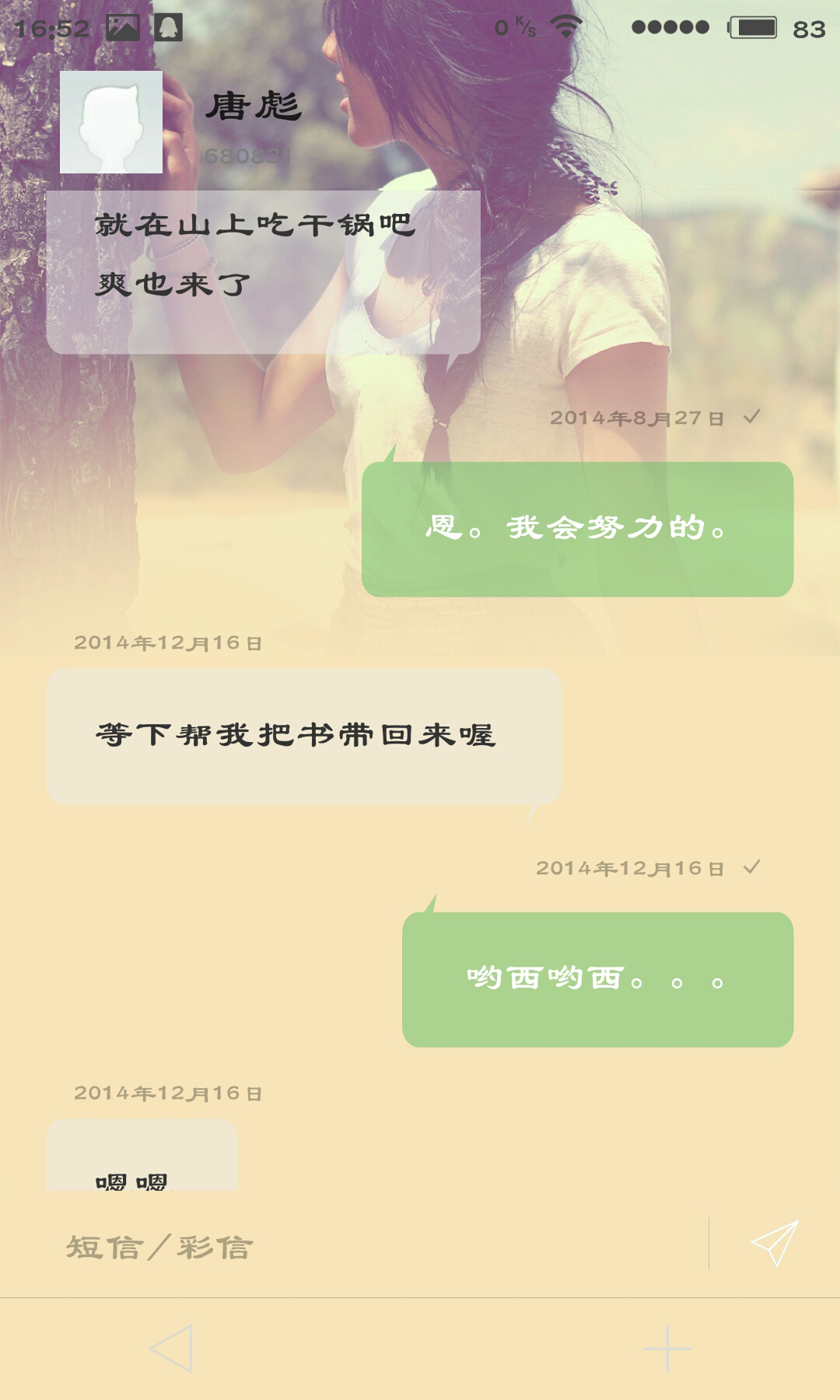The width and height of the screenshot is (840, 1400).
Task: Open the plus attachment button
Action: (x=667, y=1349)
